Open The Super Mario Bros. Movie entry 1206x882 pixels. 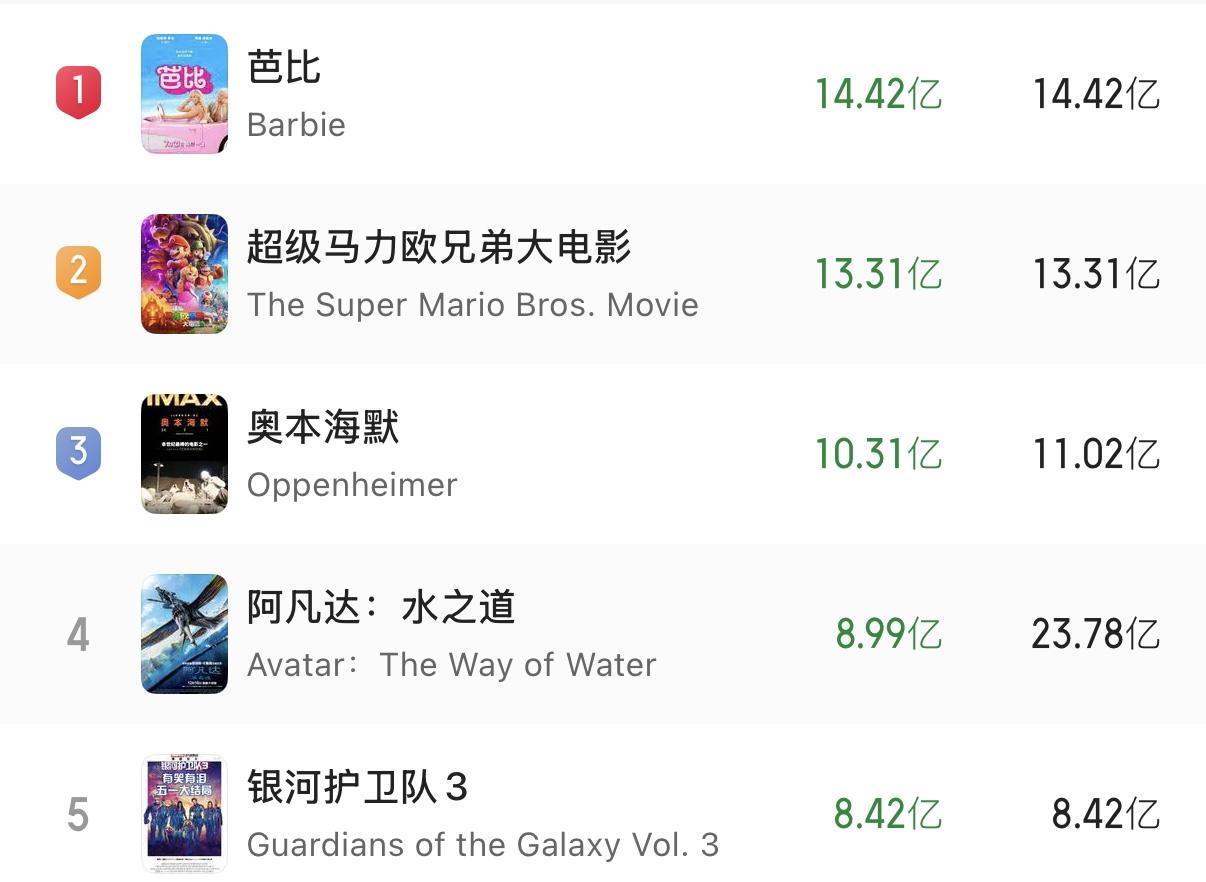(x=440, y=273)
